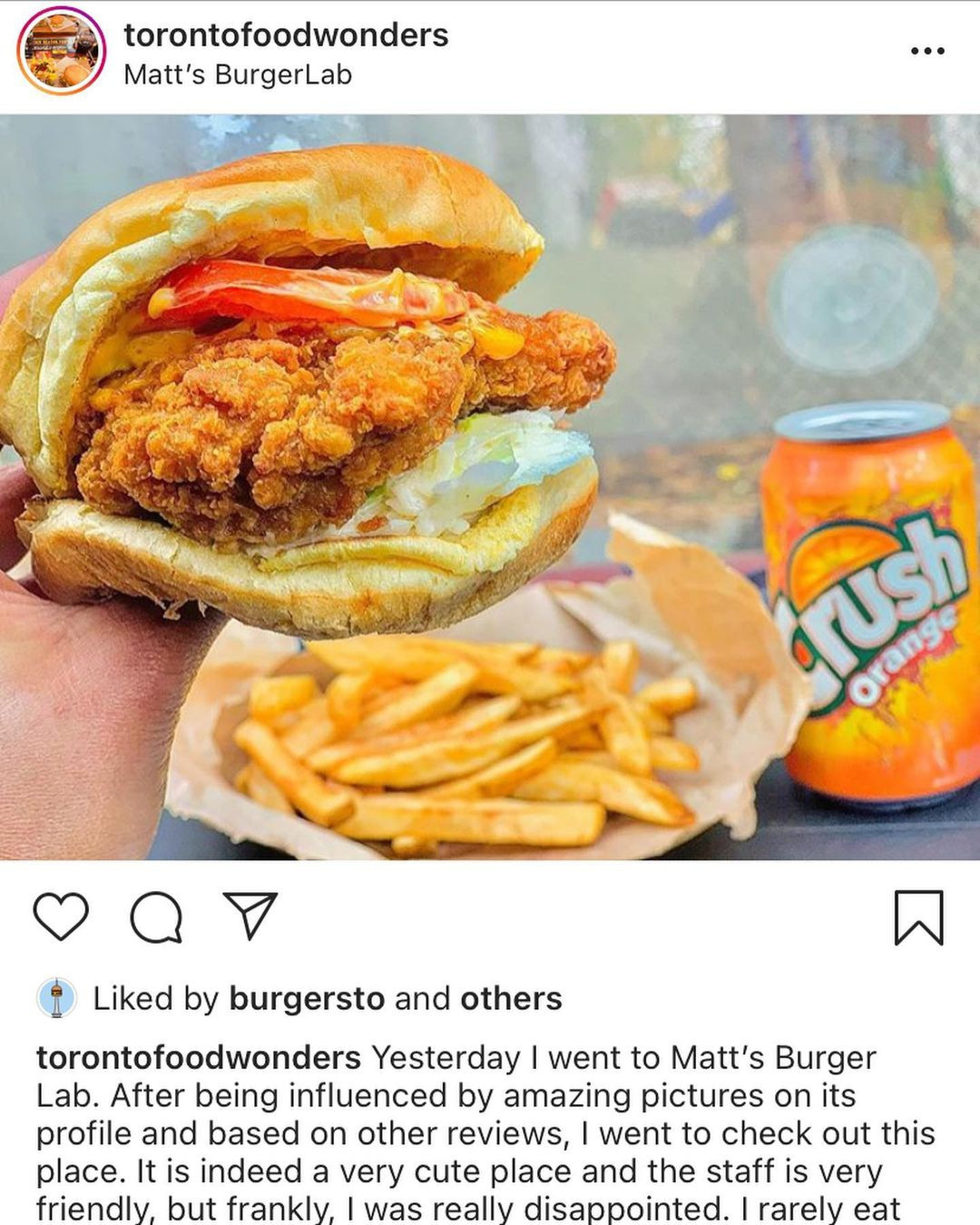The width and height of the screenshot is (980, 1225).
Task: Open burgersto profile from likes
Action: pyautogui.click(x=307, y=998)
